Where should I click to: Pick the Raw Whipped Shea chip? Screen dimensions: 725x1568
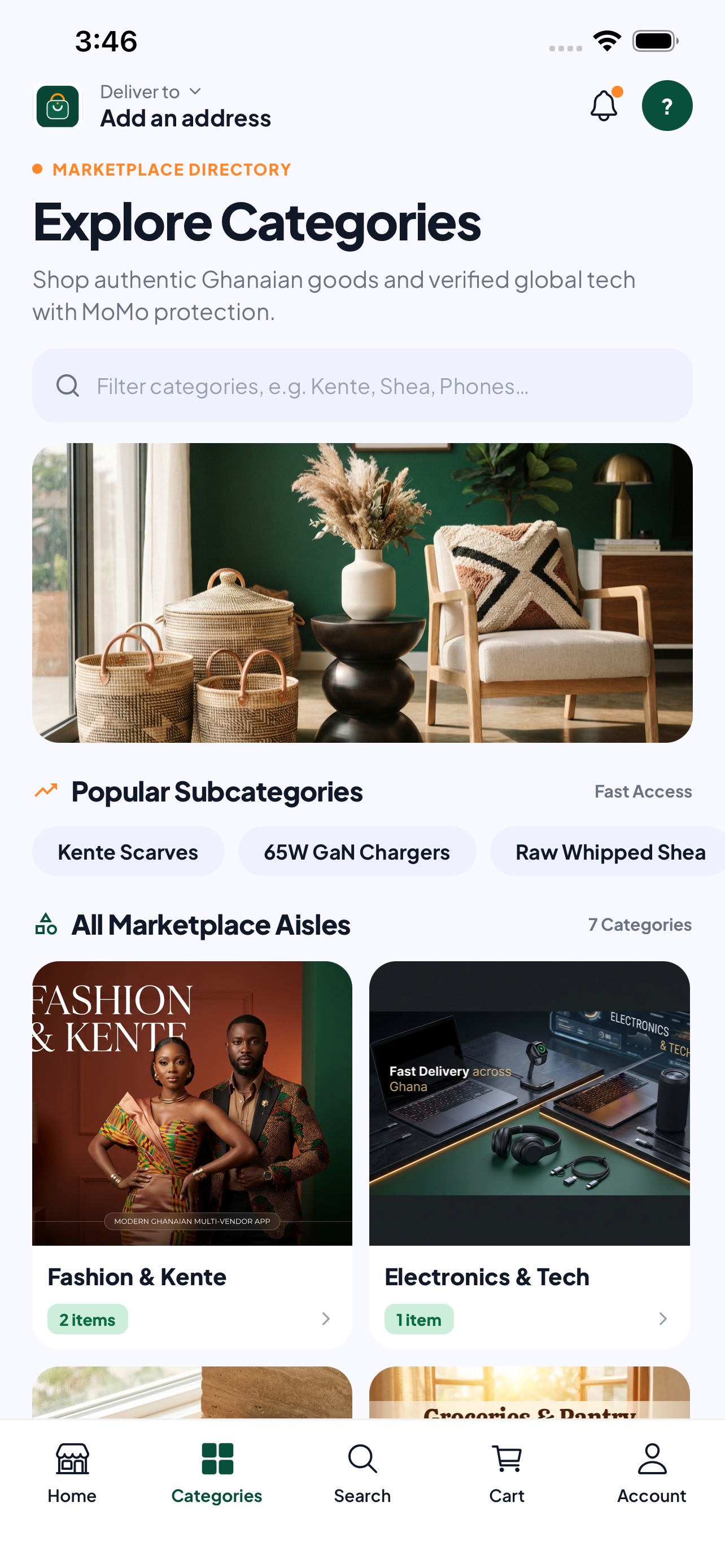(x=609, y=851)
